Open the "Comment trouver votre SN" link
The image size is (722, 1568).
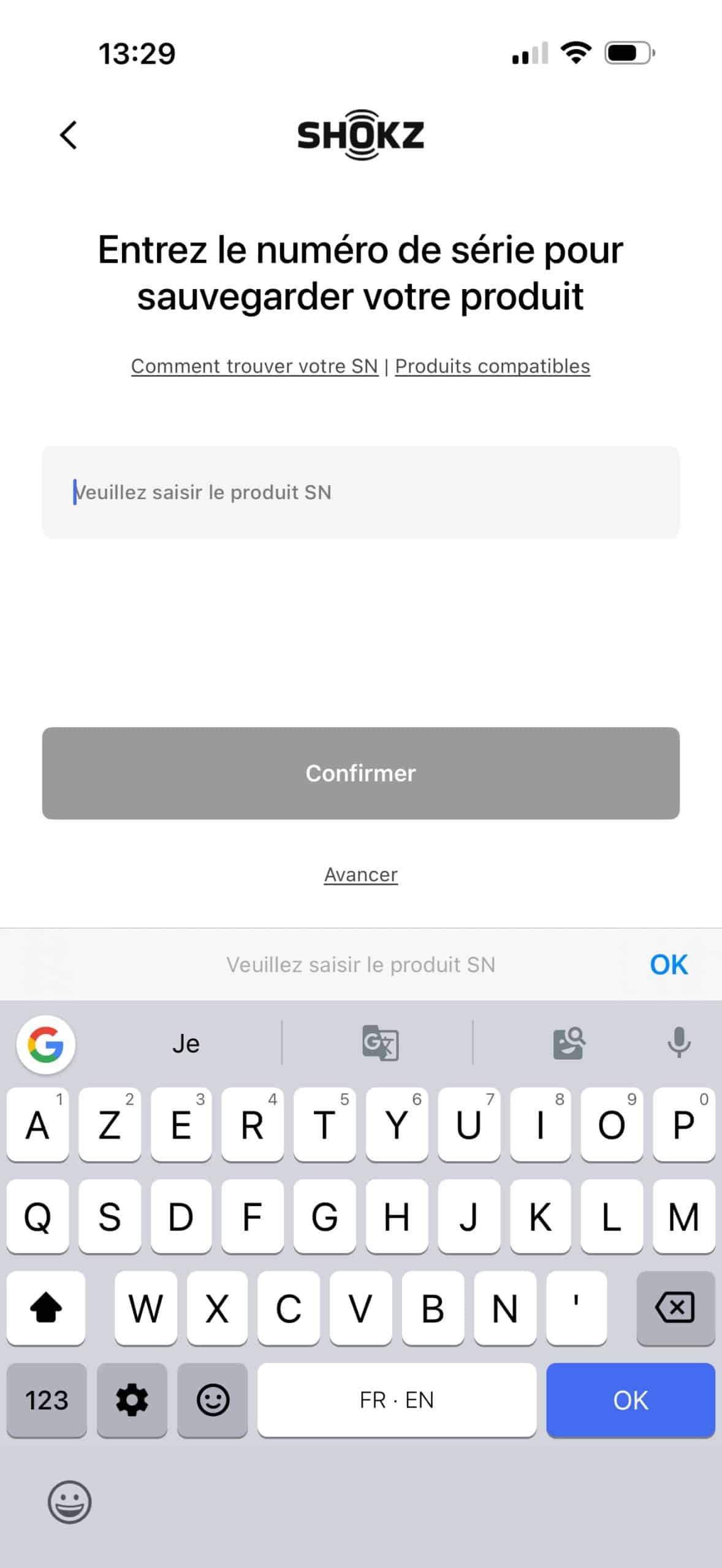[254, 366]
